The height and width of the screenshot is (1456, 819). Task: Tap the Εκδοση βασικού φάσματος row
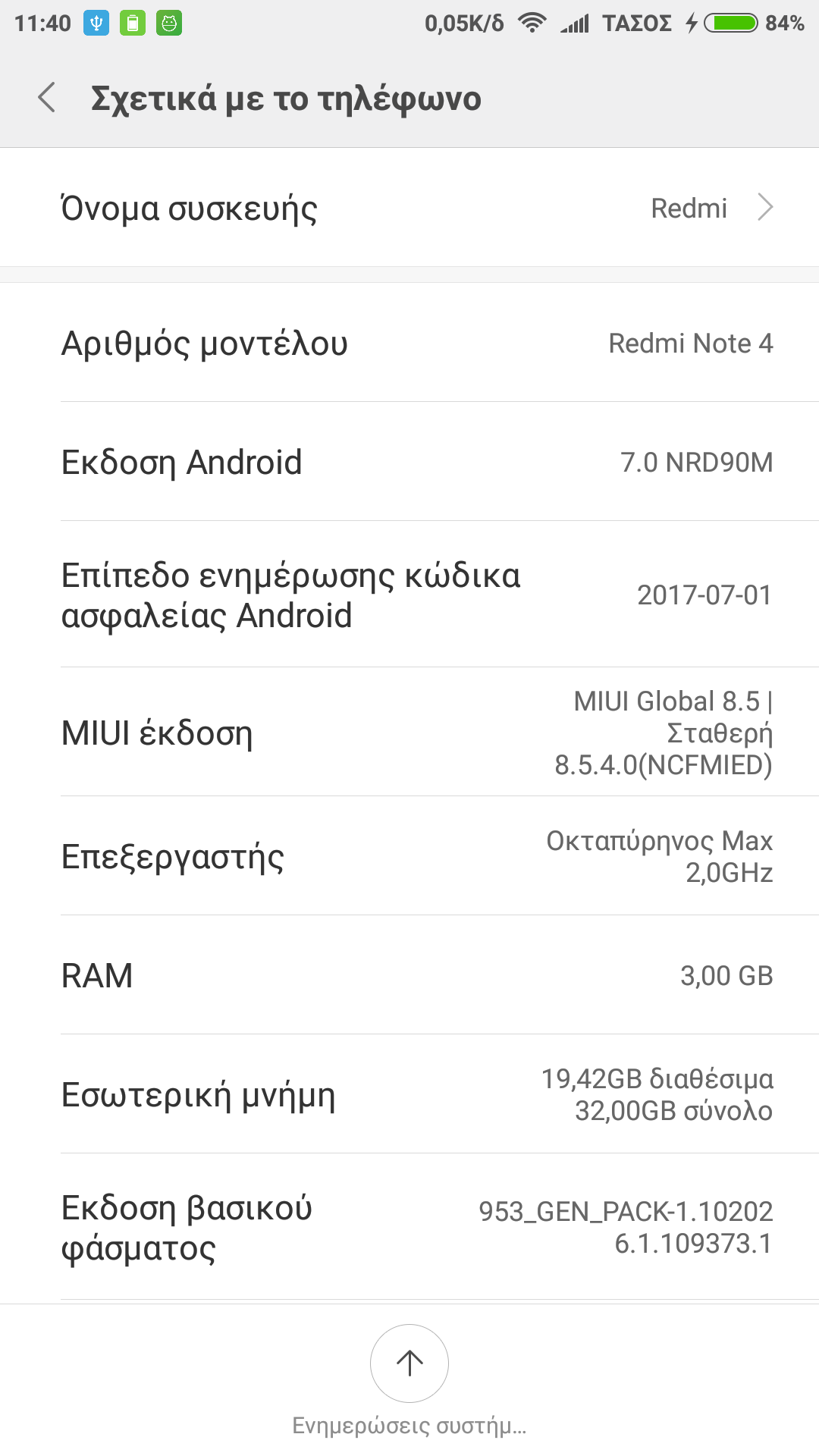(409, 1227)
